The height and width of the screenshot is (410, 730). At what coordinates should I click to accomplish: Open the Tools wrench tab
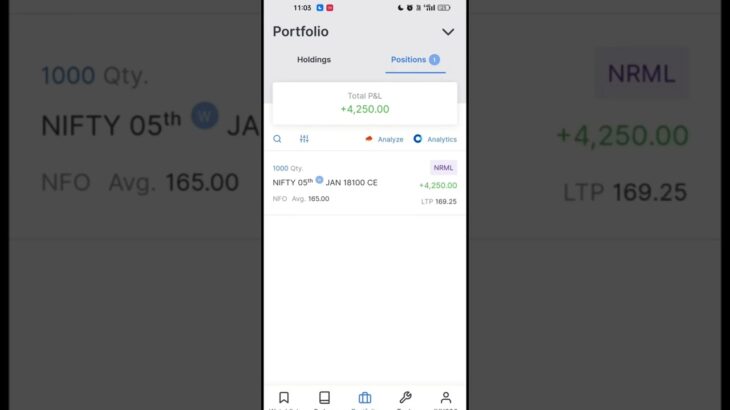pyautogui.click(x=405, y=398)
